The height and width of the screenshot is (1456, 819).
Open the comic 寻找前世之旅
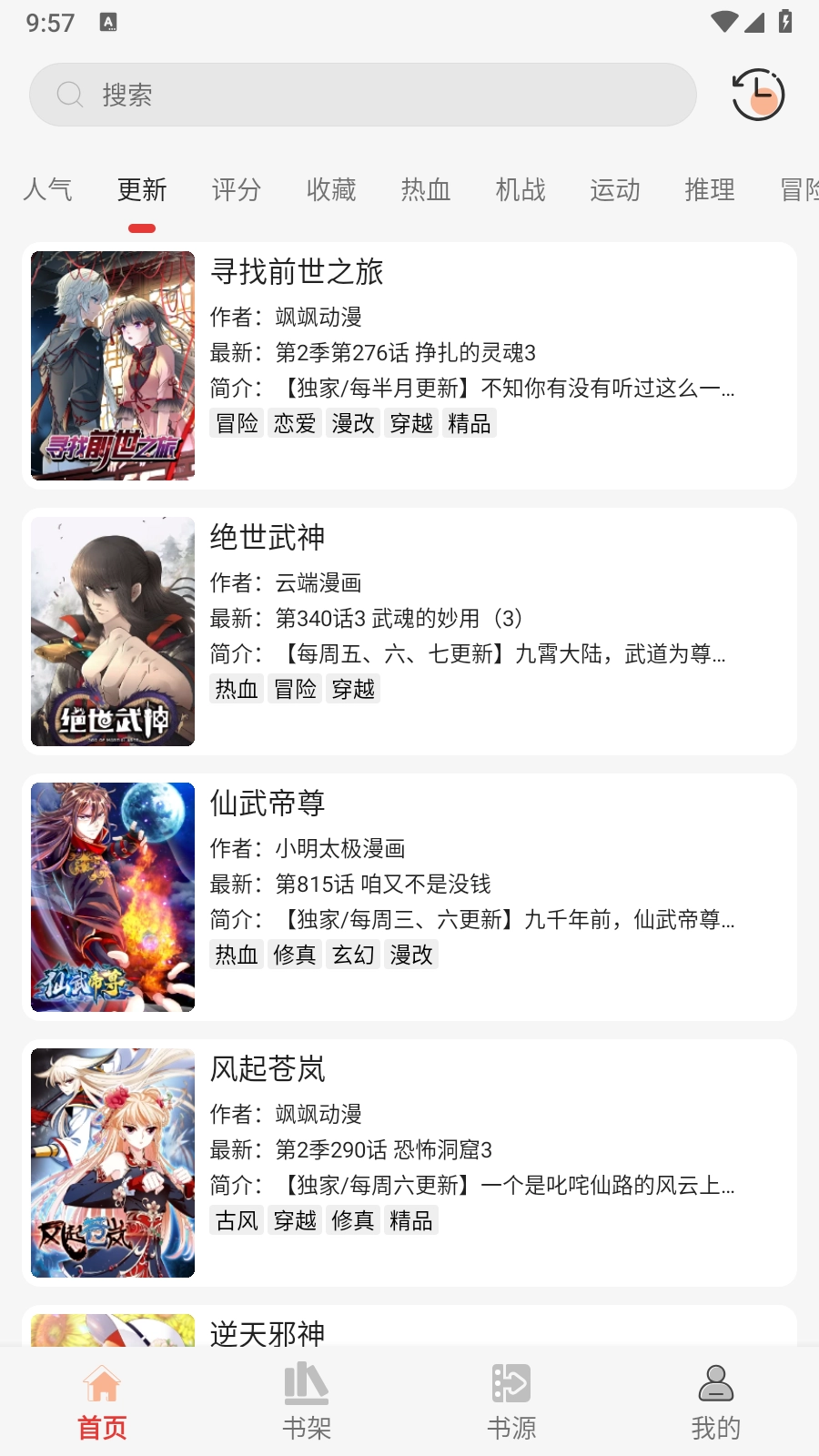point(297,272)
